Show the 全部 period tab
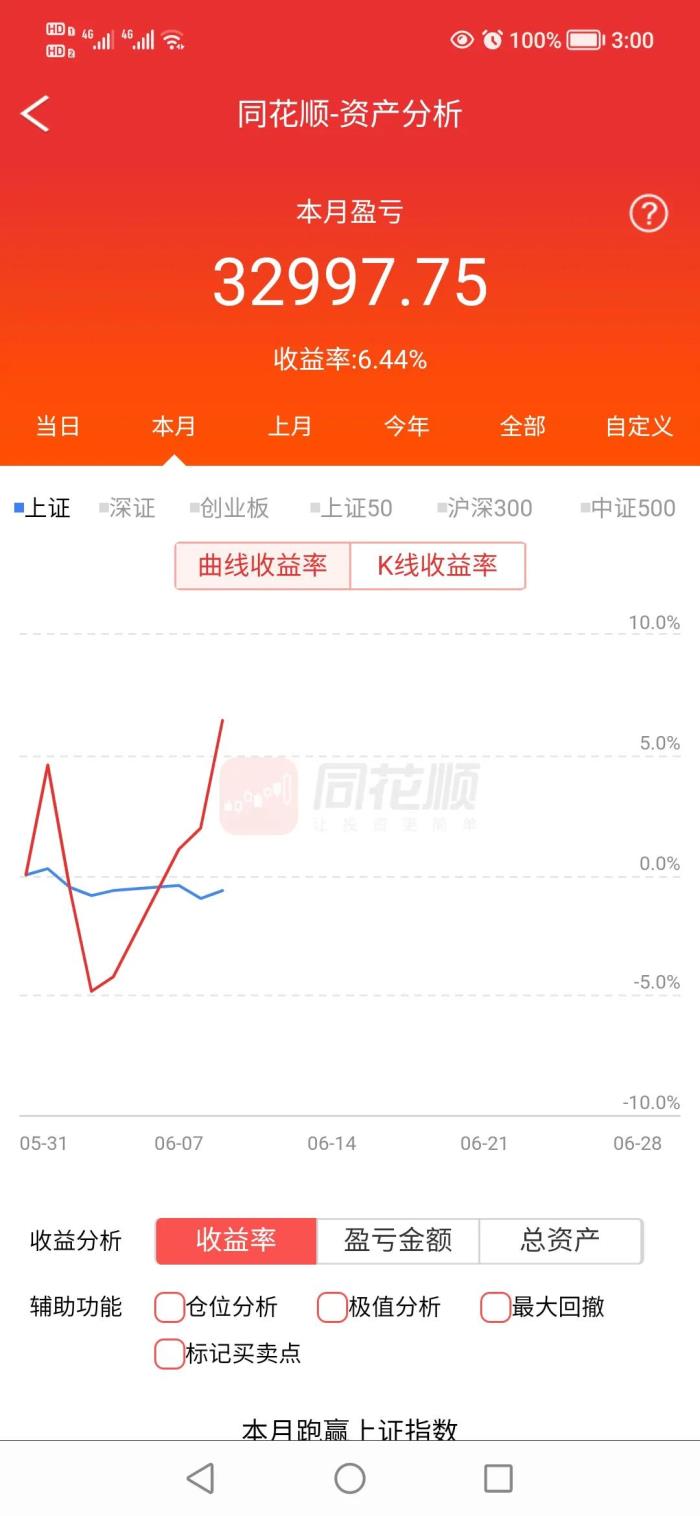 pyautogui.click(x=522, y=426)
